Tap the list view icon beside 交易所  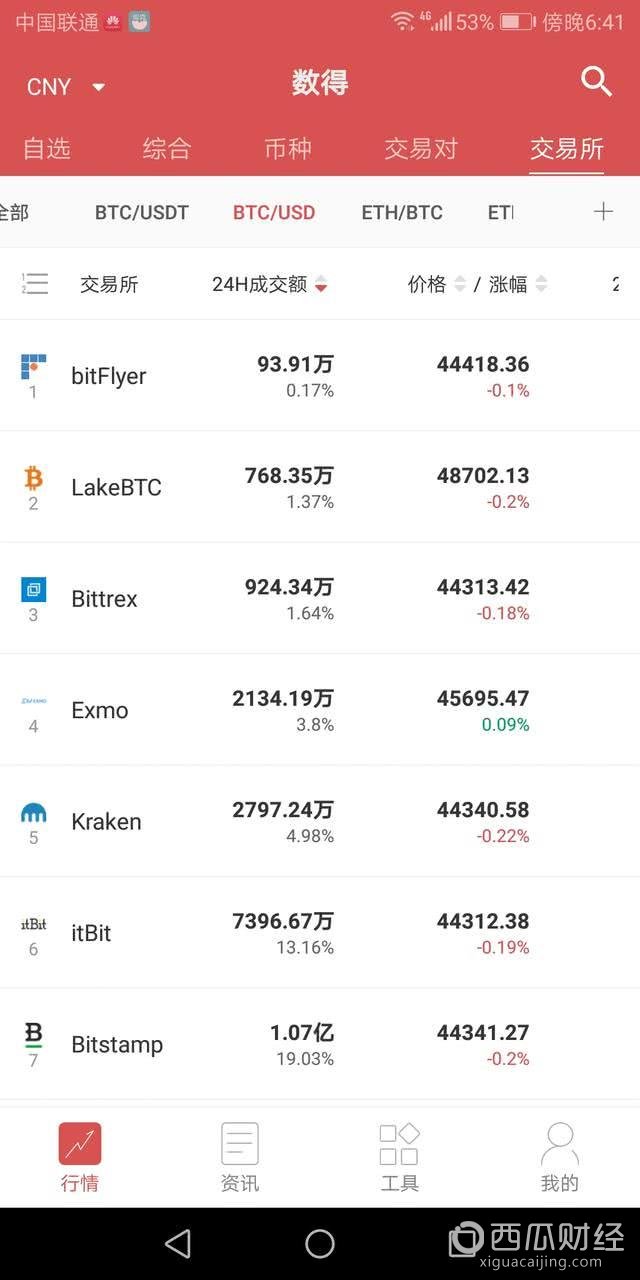coord(34,284)
